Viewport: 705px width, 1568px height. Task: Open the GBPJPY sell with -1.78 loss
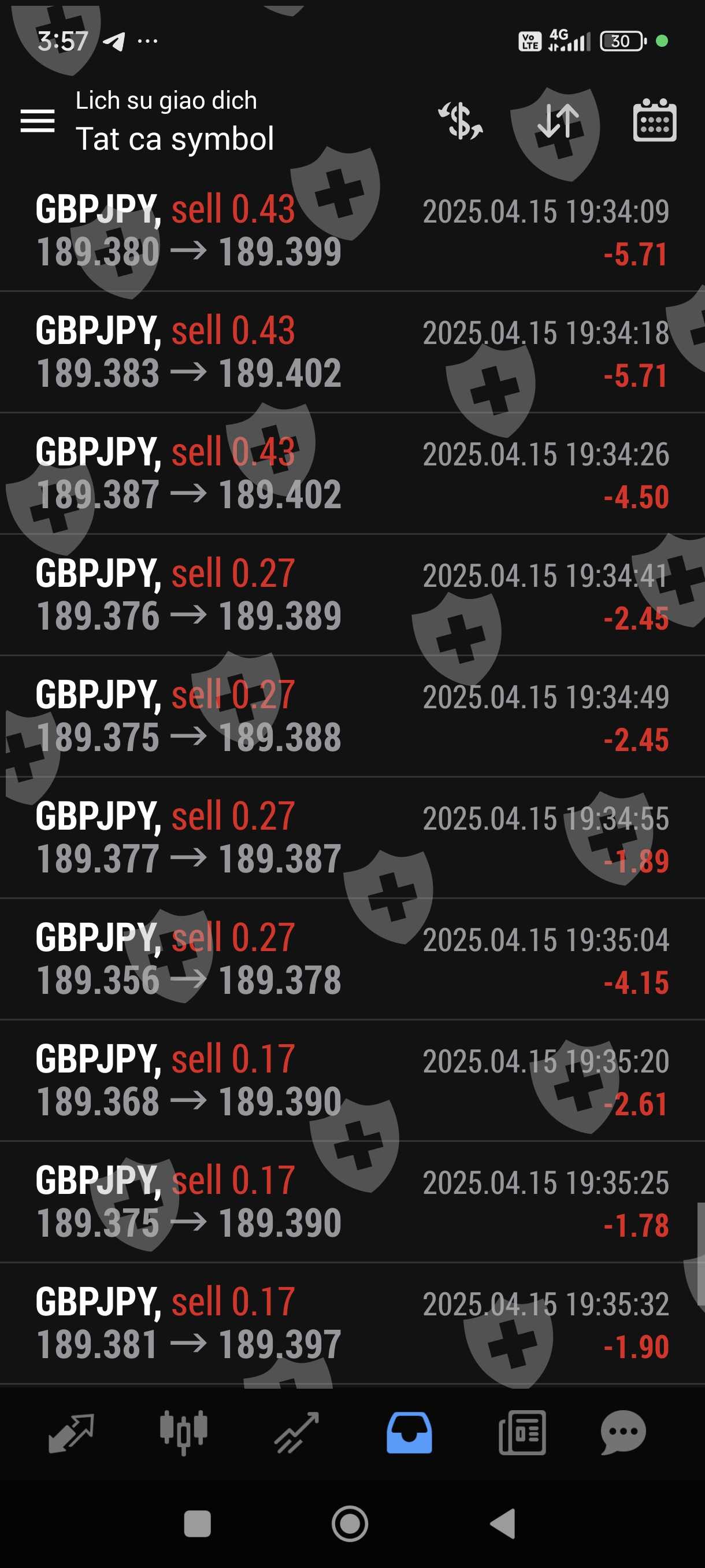tap(352, 1201)
